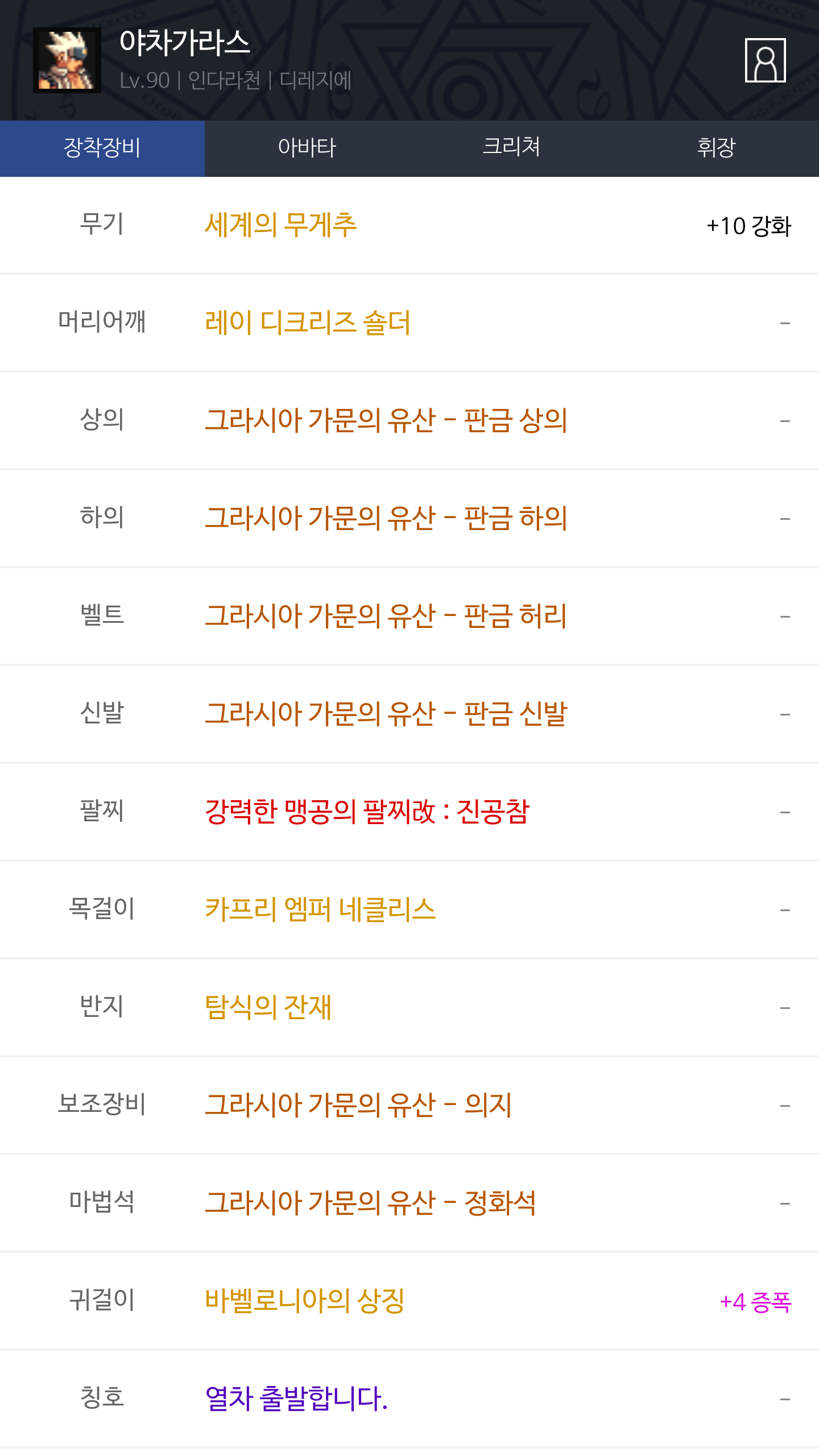
Task: Open weapon item 세계의 무게추
Action: click(280, 225)
